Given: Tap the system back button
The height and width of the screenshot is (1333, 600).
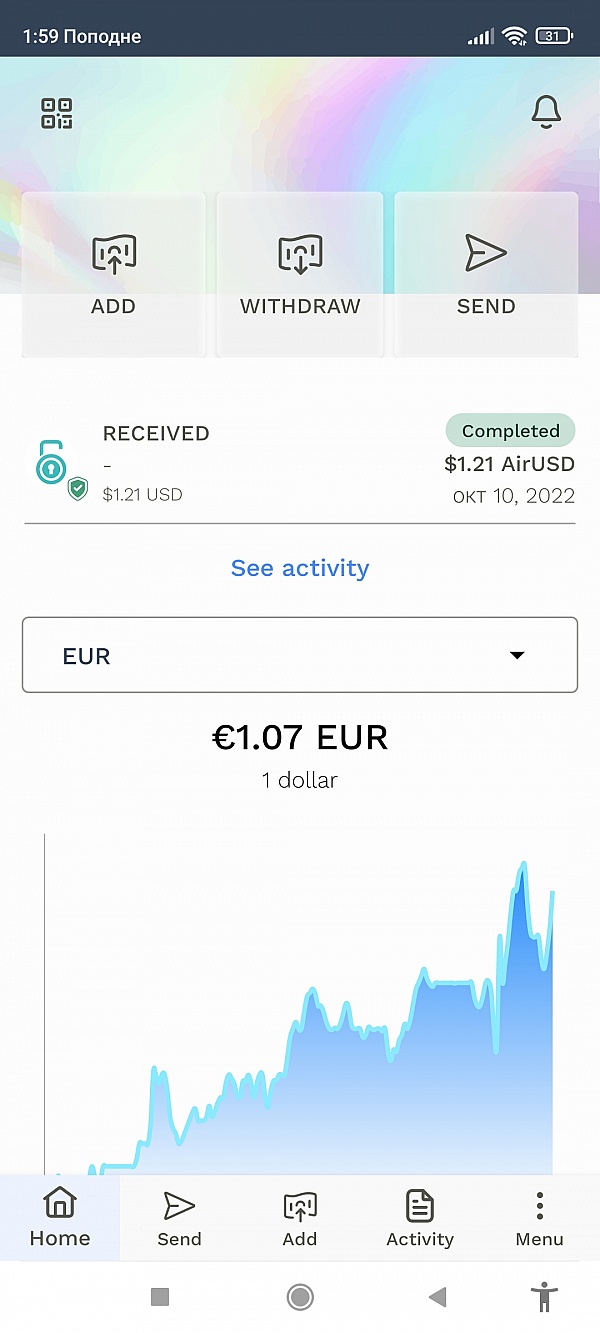Looking at the screenshot, I should pyautogui.click(x=437, y=1297).
